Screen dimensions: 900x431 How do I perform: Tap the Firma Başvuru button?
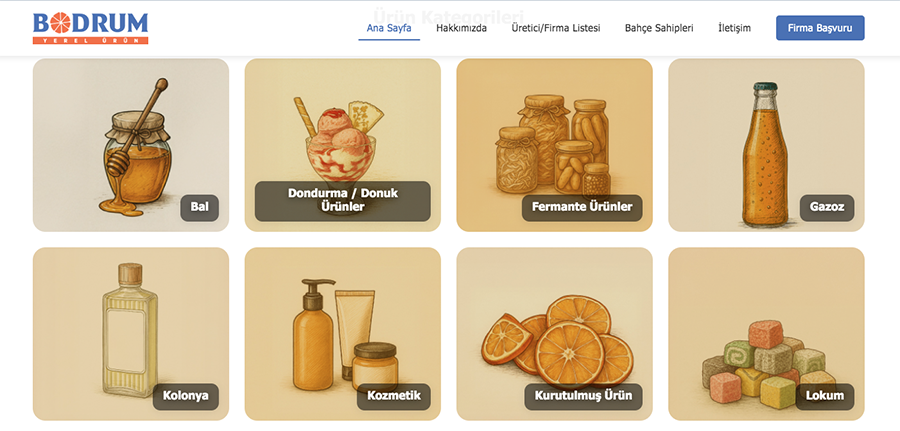[x=819, y=28]
